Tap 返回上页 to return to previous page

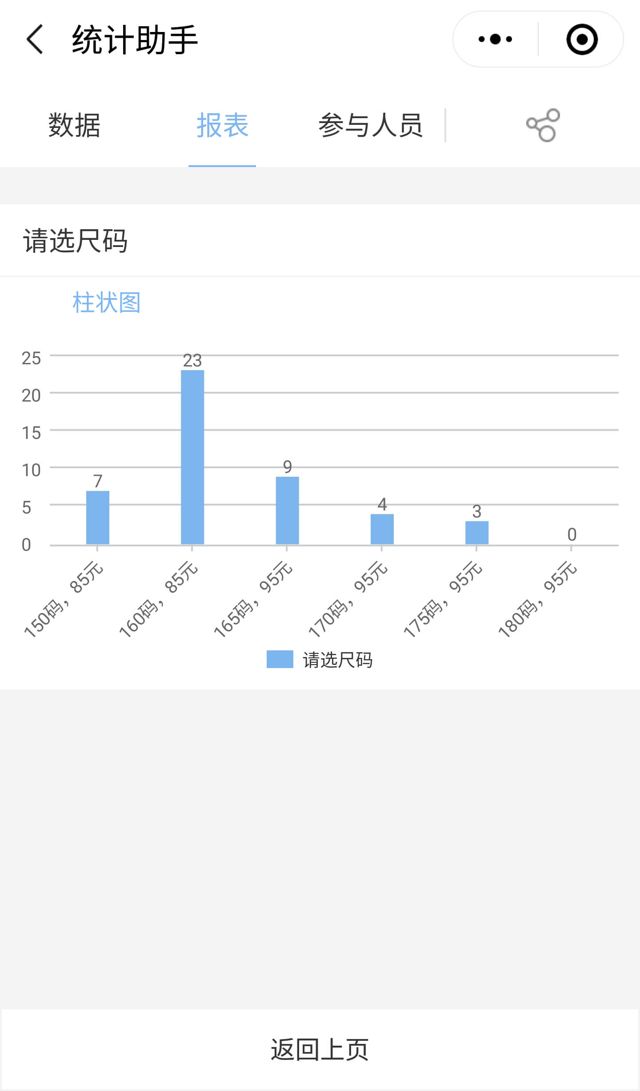tap(320, 1049)
